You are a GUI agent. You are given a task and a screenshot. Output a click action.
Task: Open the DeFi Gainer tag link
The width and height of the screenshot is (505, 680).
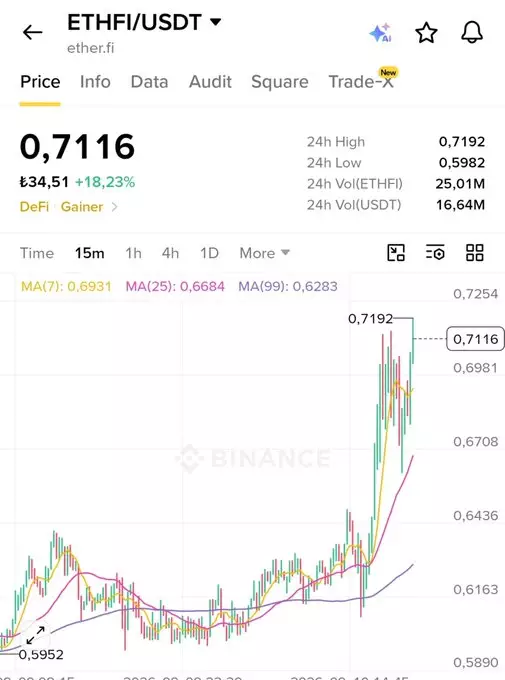pyautogui.click(x=69, y=207)
